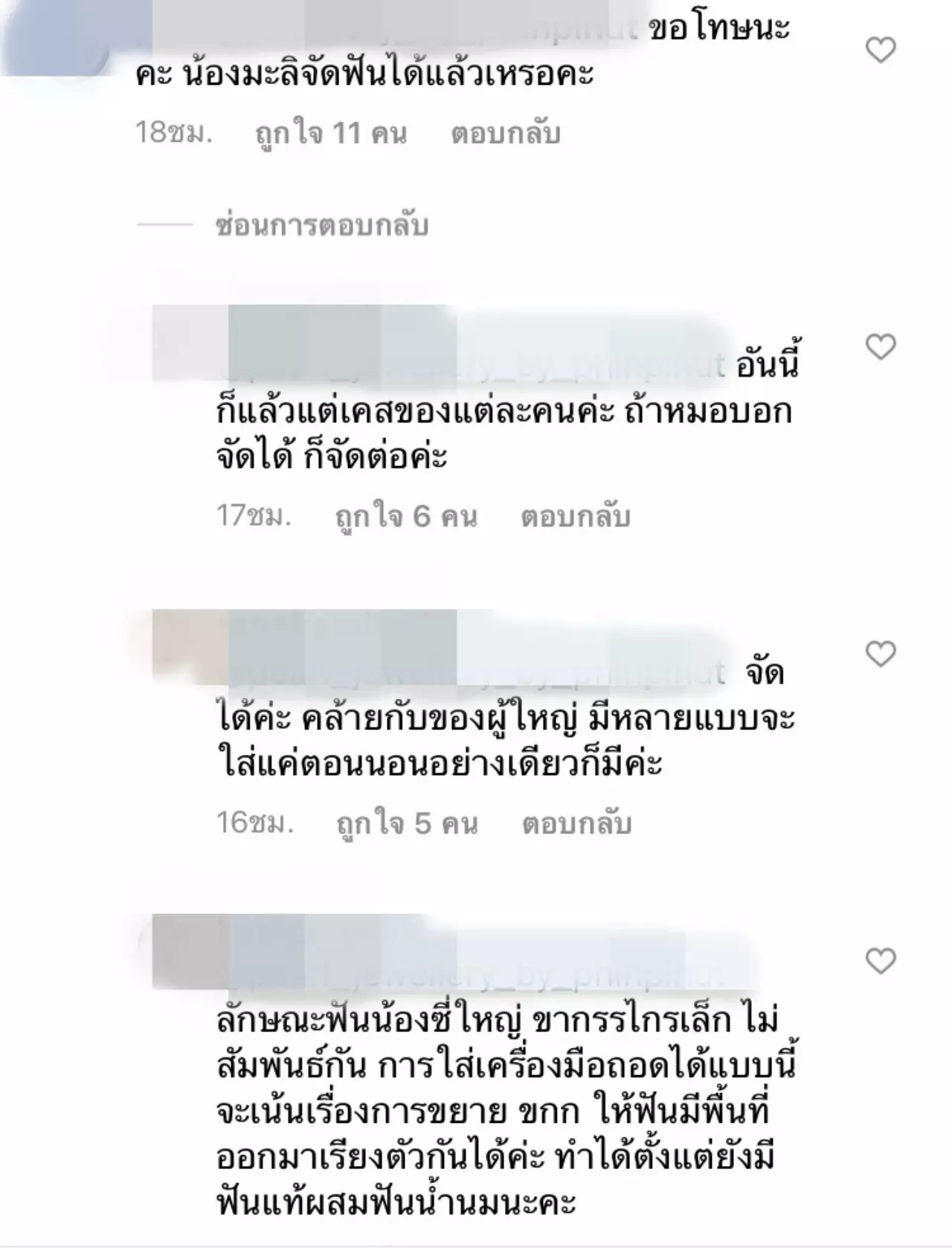View who liked the 5-like reply
Image resolution: width=952 pixels, height=1250 pixels.
[x=406, y=823]
